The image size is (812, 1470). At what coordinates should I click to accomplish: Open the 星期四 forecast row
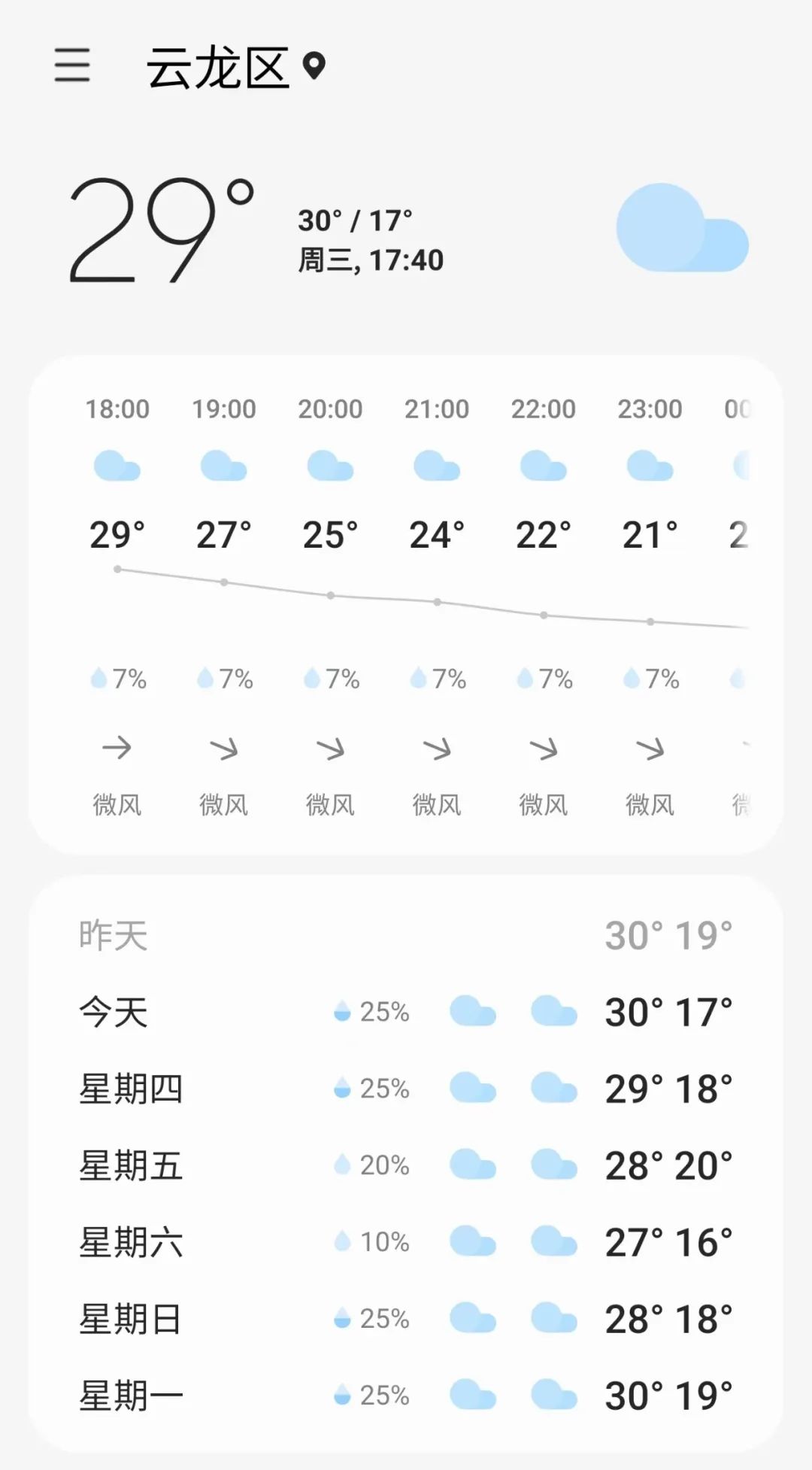click(x=406, y=1089)
